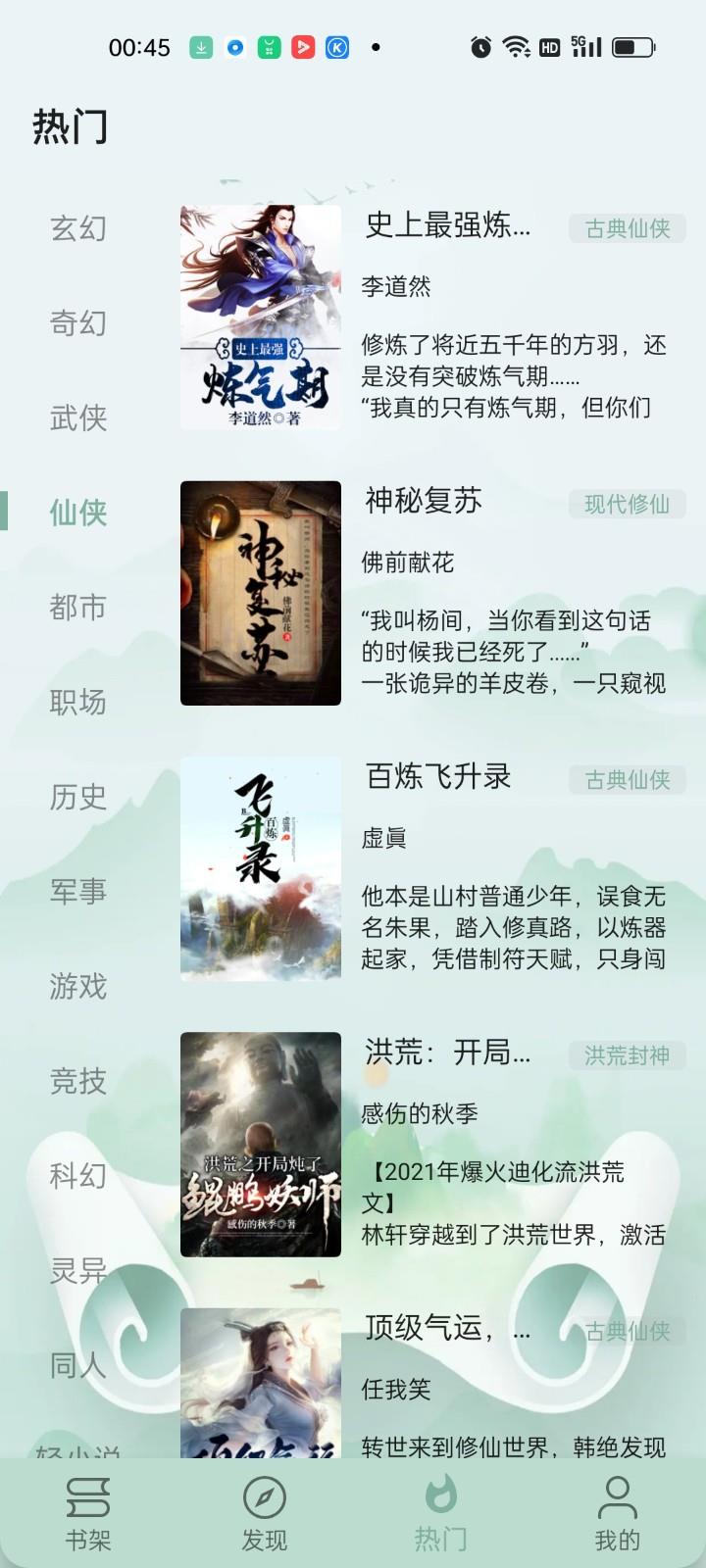The width and height of the screenshot is (706, 1568).
Task: Open the 武侠 category
Action: click(x=78, y=417)
